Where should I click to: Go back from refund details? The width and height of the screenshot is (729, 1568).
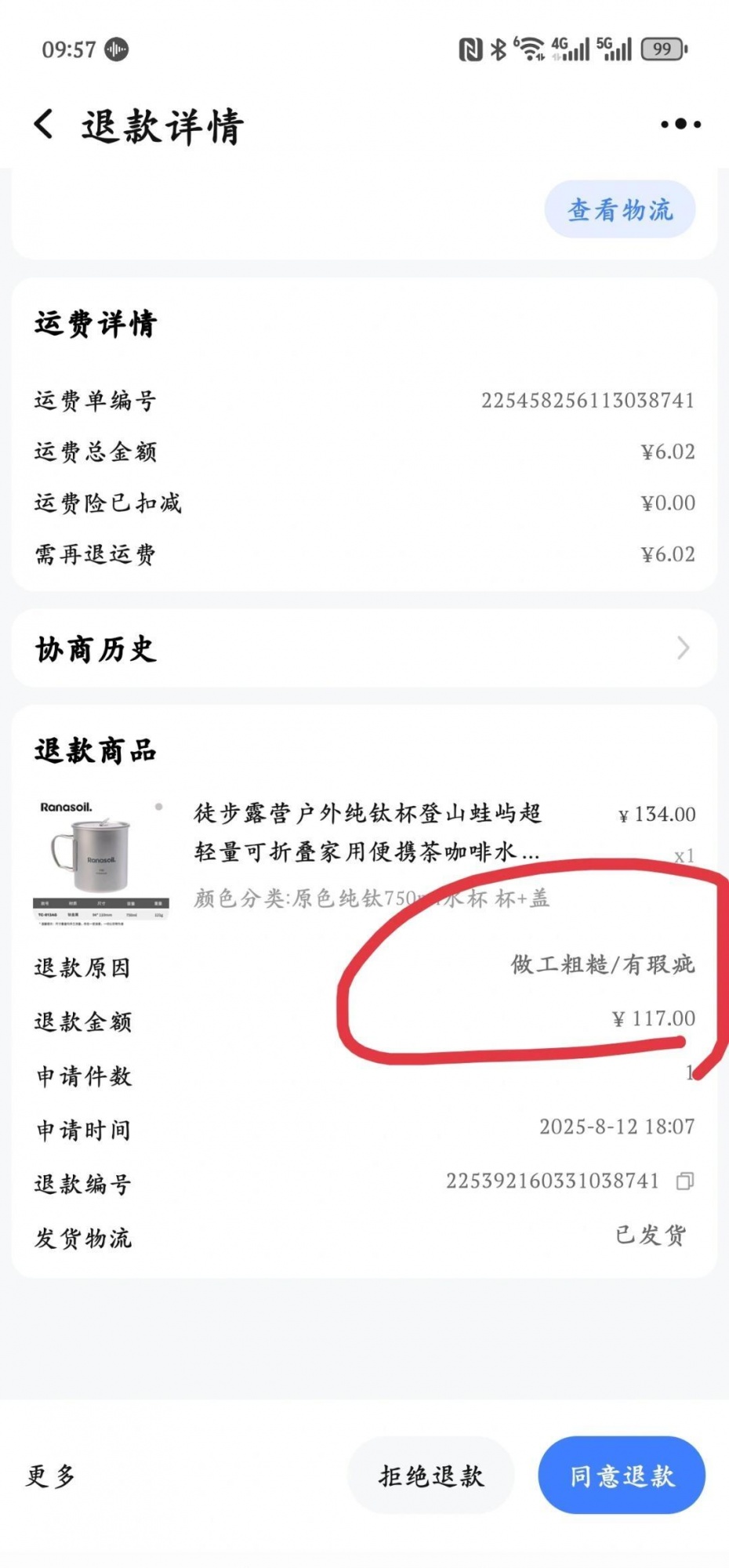pos(45,125)
